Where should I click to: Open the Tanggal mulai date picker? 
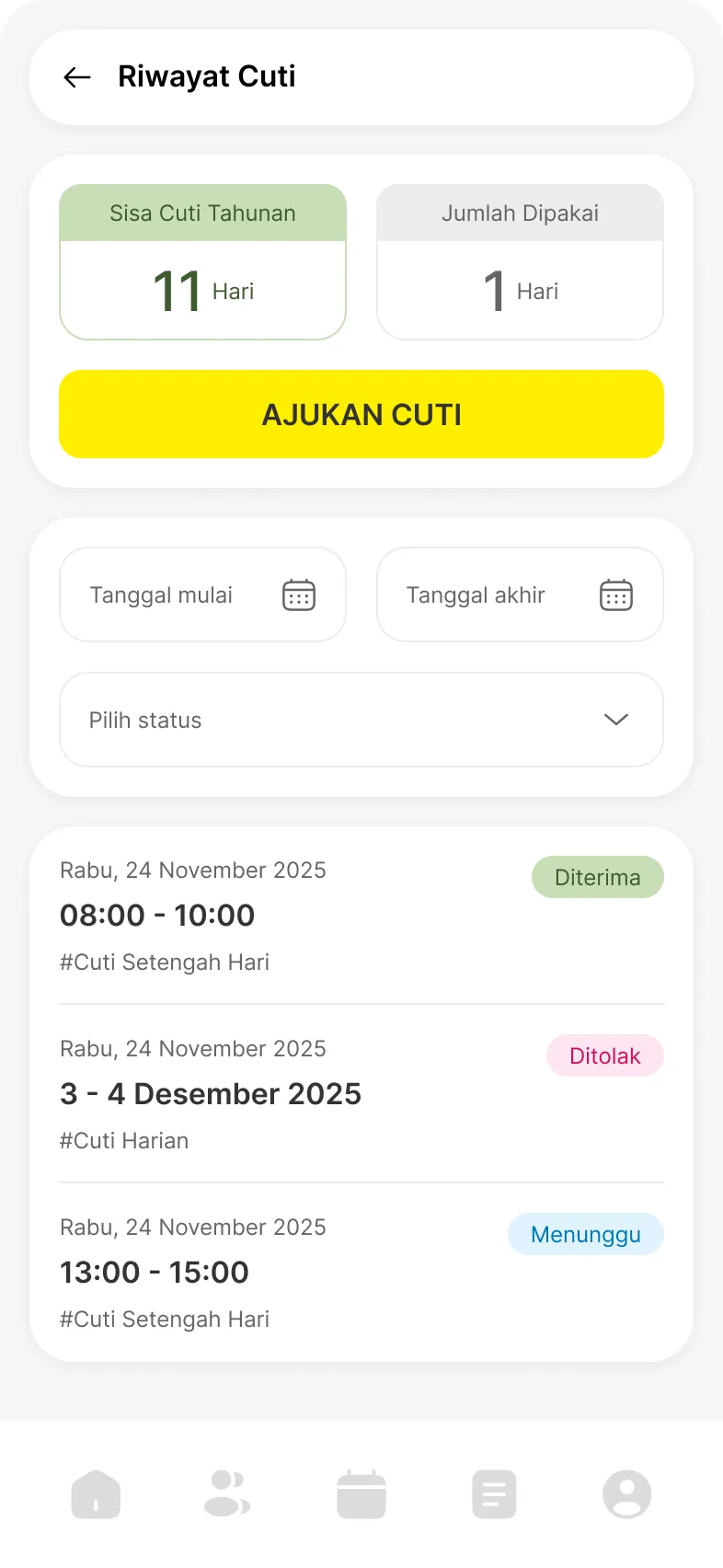(202, 594)
